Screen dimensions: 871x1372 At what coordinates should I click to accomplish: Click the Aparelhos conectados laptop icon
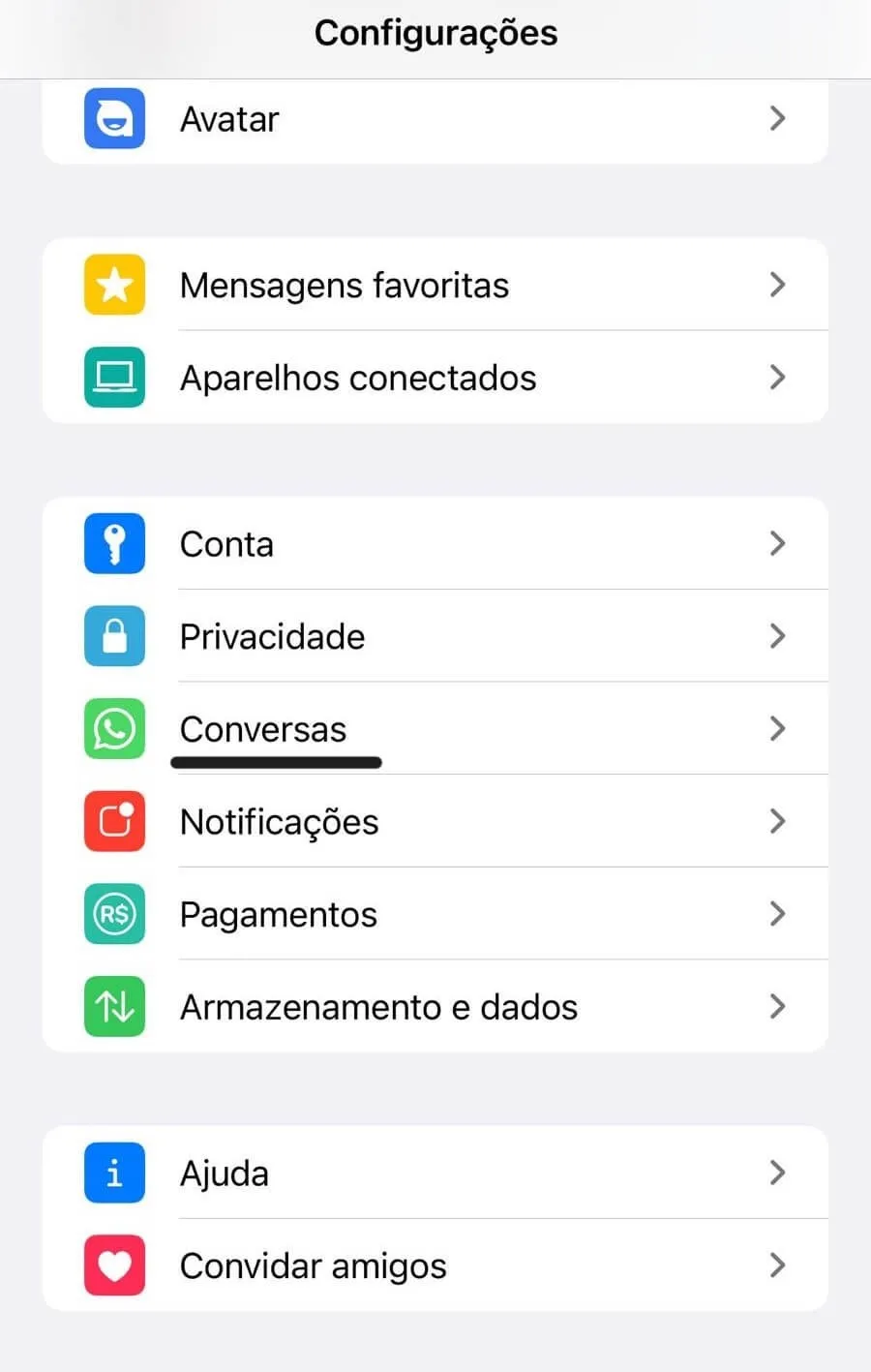point(114,378)
